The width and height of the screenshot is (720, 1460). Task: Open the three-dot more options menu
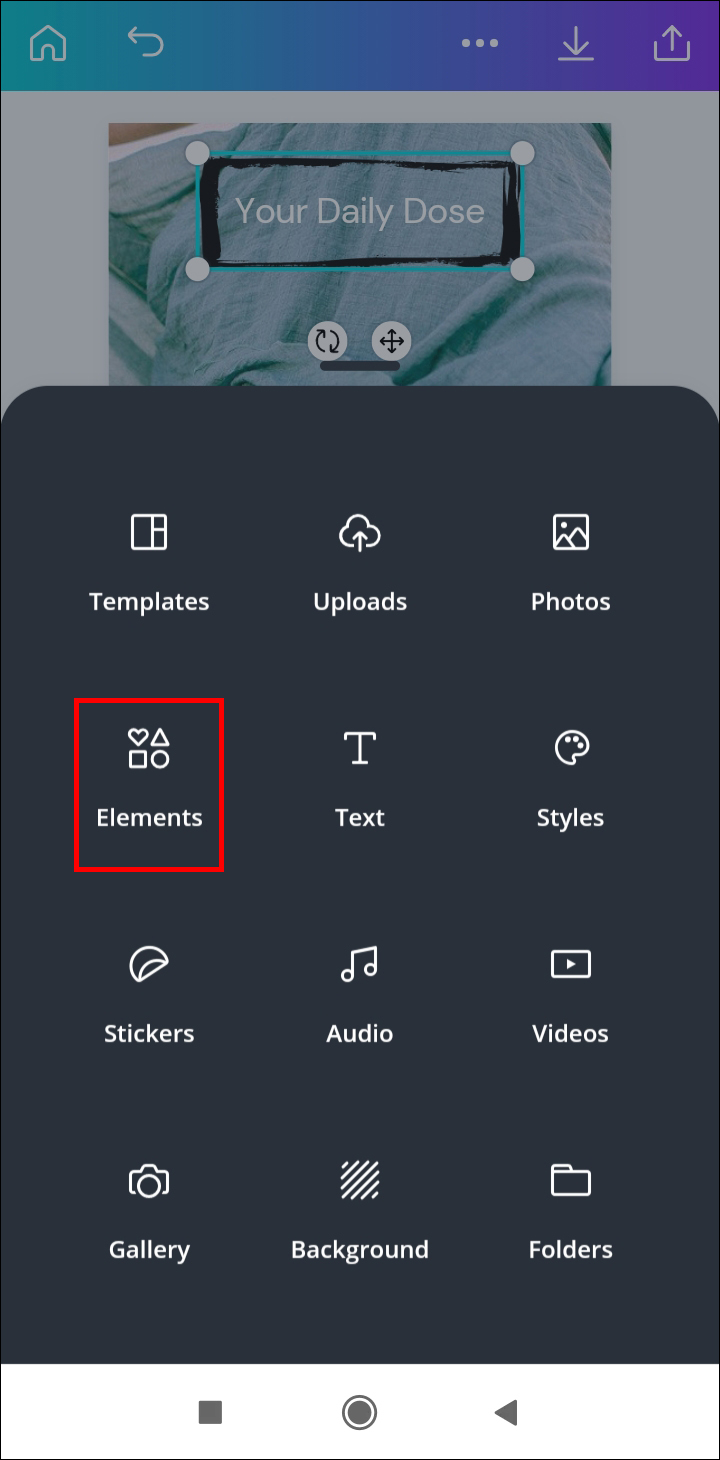(479, 43)
